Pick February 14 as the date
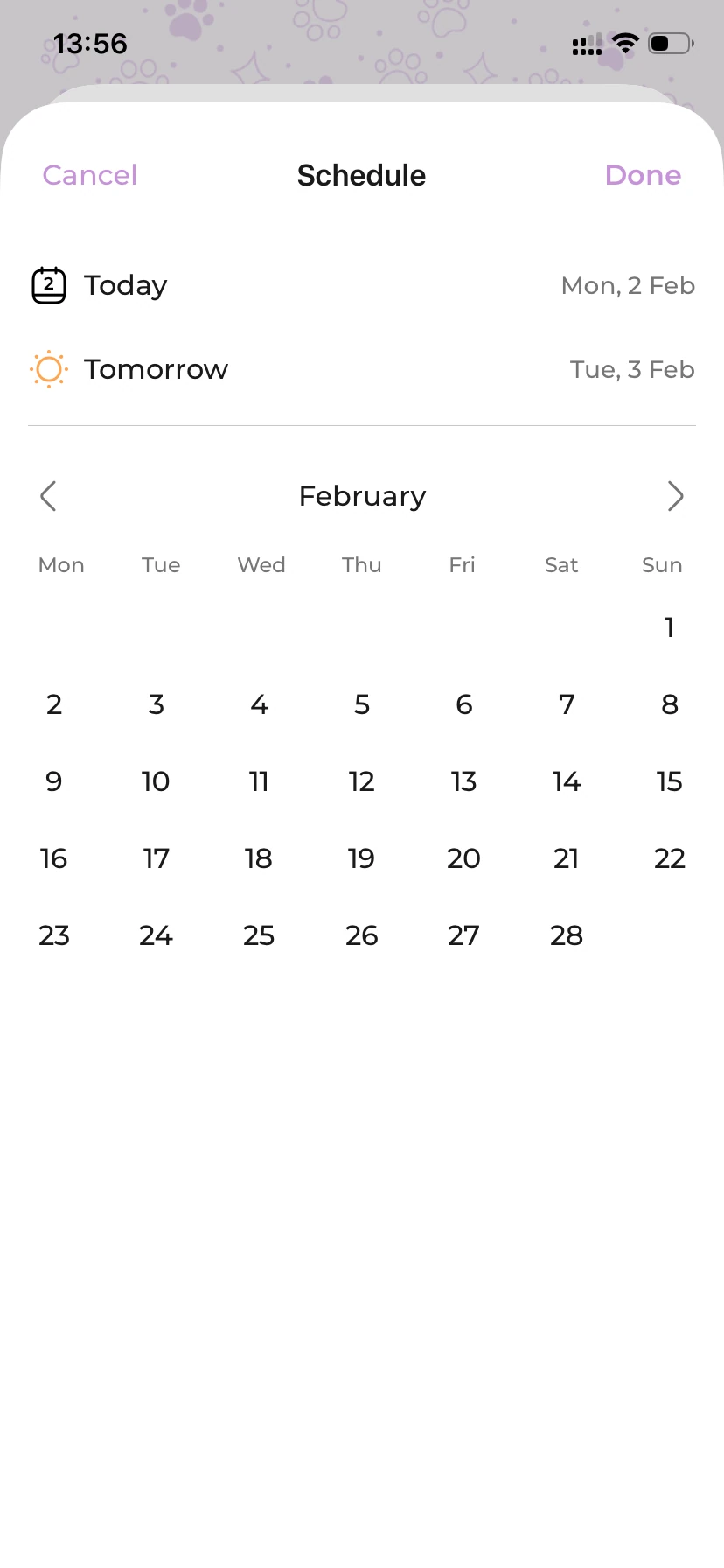Screen dimensions: 724x1568 coord(567,781)
